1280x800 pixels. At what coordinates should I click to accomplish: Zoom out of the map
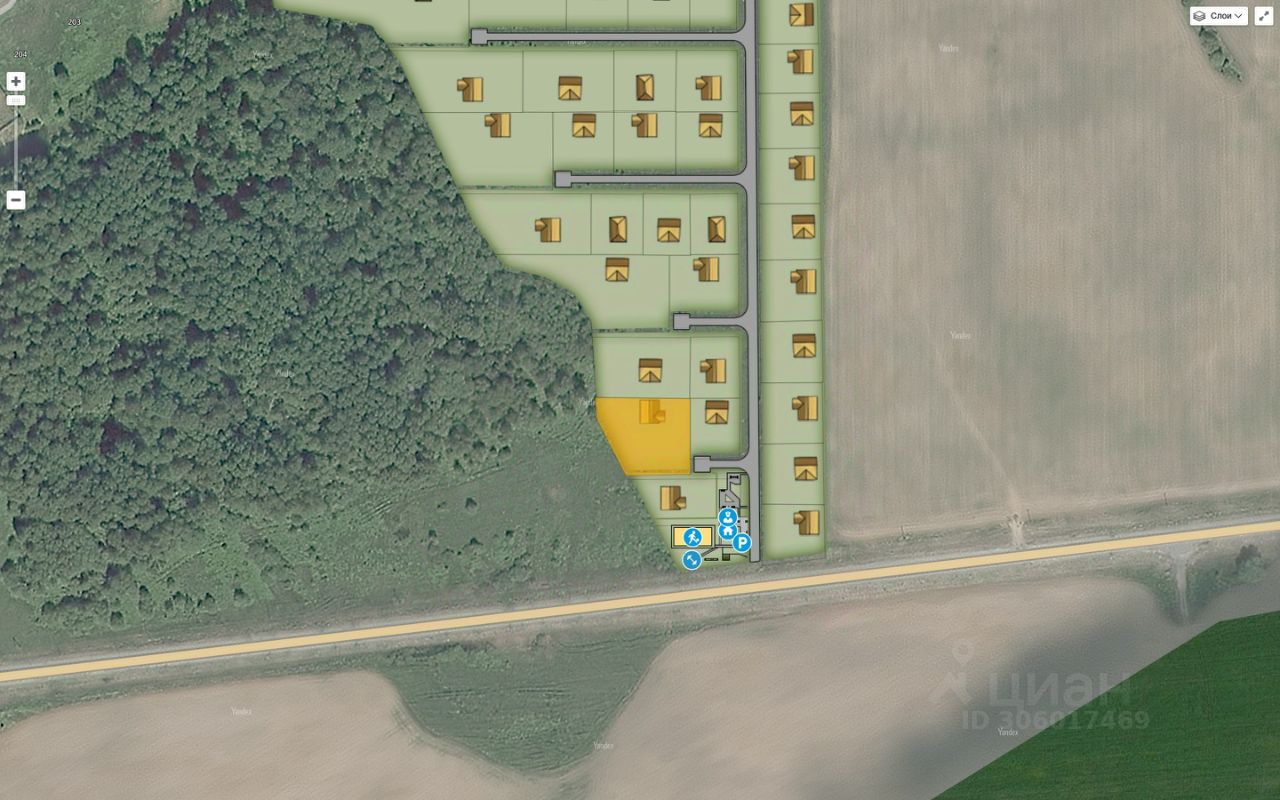click(x=15, y=200)
